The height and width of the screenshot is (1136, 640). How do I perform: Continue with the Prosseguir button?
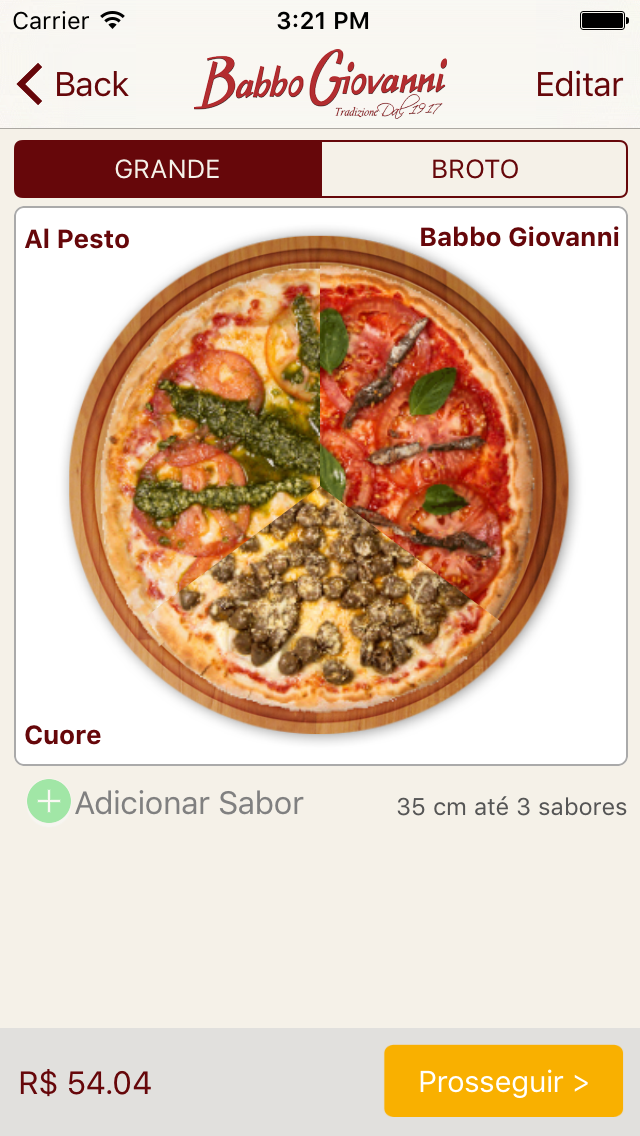click(x=503, y=1081)
